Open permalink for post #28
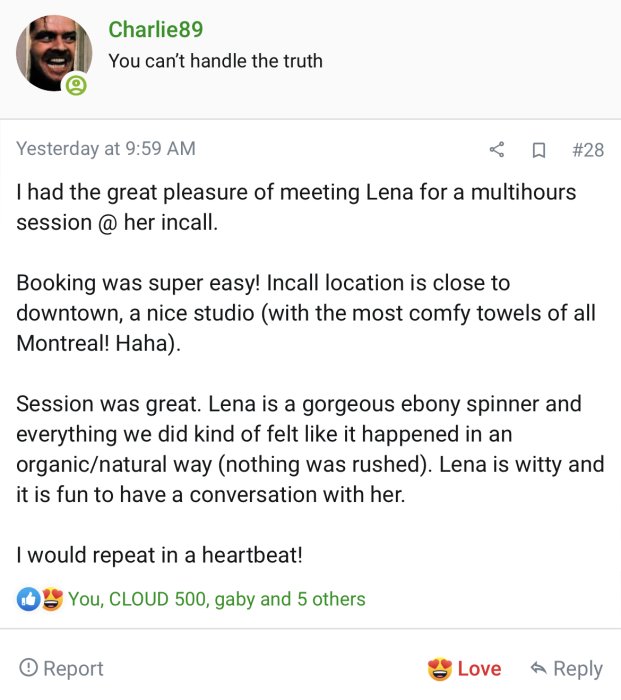Viewport: 621px width, 700px height. point(588,150)
